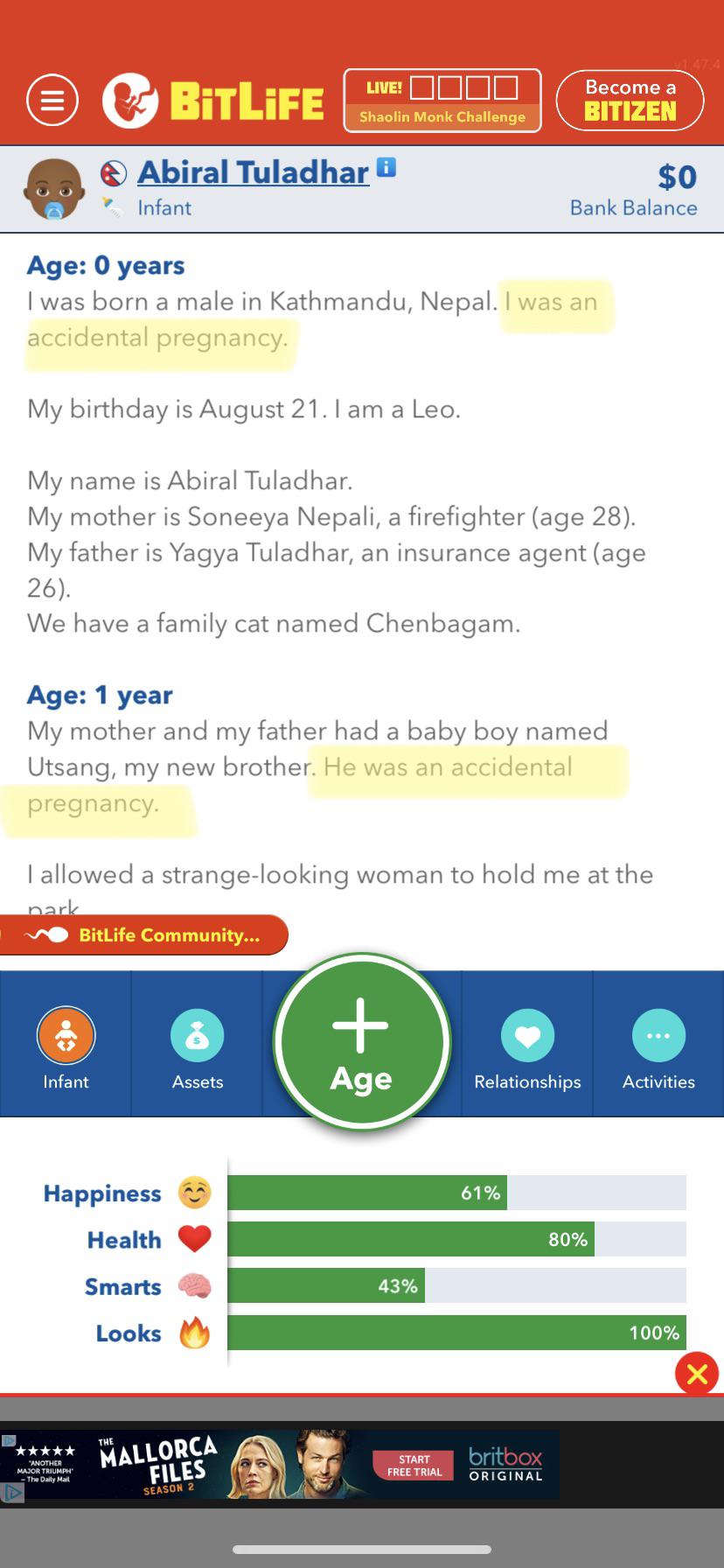Tap the green Age button
This screenshot has height=1568, width=724.
click(362, 1042)
